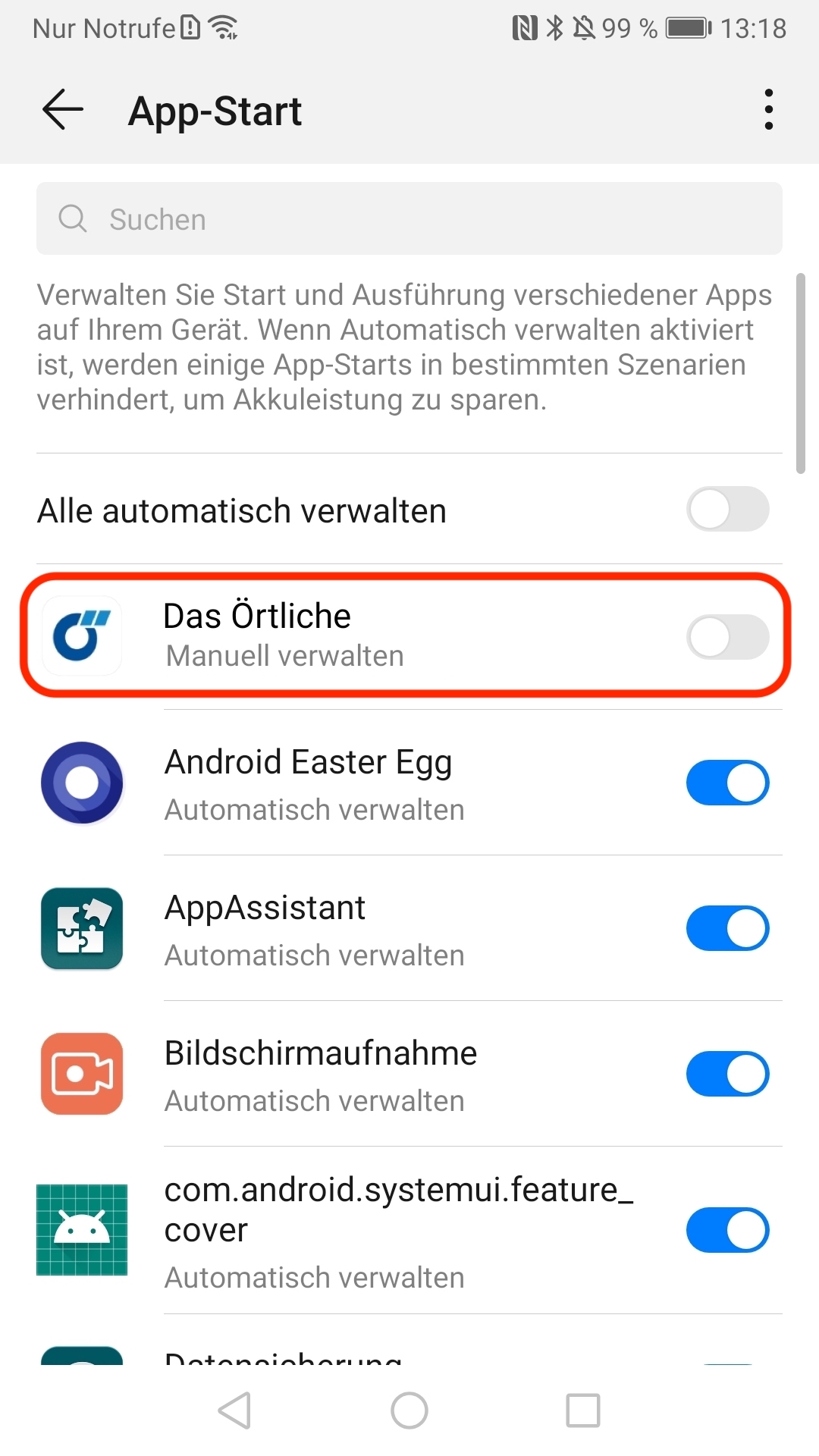
Task: Tap the Suchen search field
Action: click(x=409, y=219)
